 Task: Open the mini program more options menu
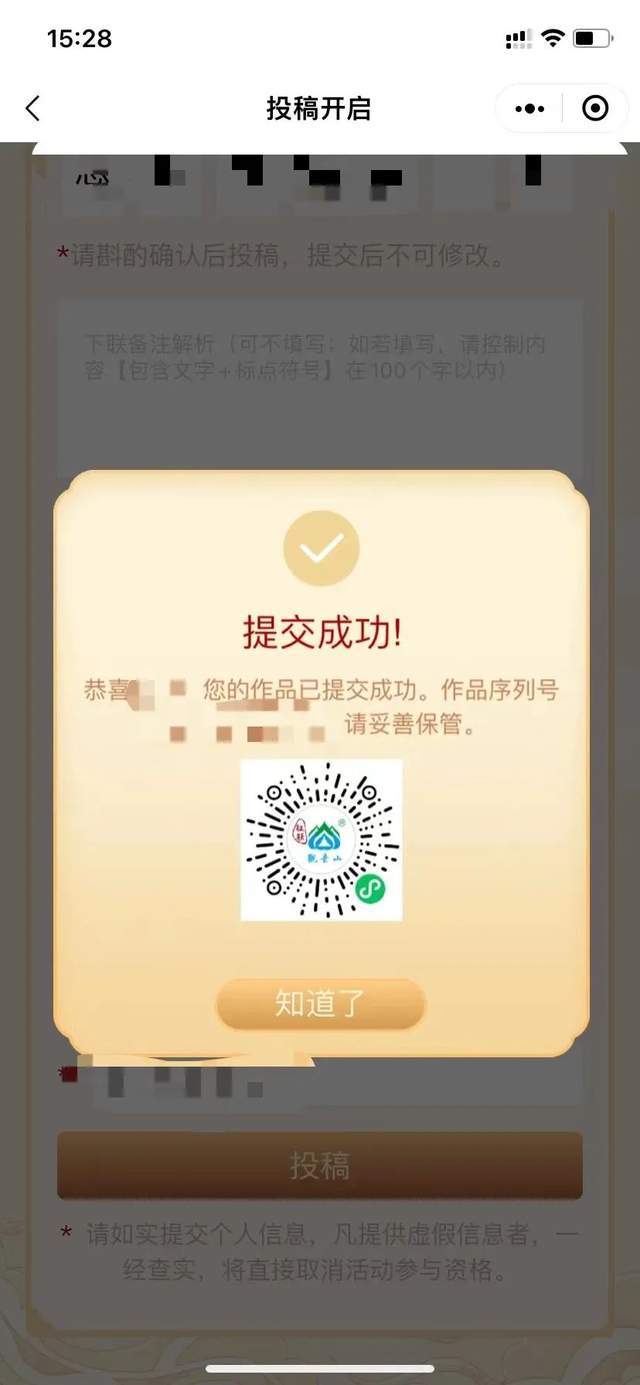(x=529, y=108)
